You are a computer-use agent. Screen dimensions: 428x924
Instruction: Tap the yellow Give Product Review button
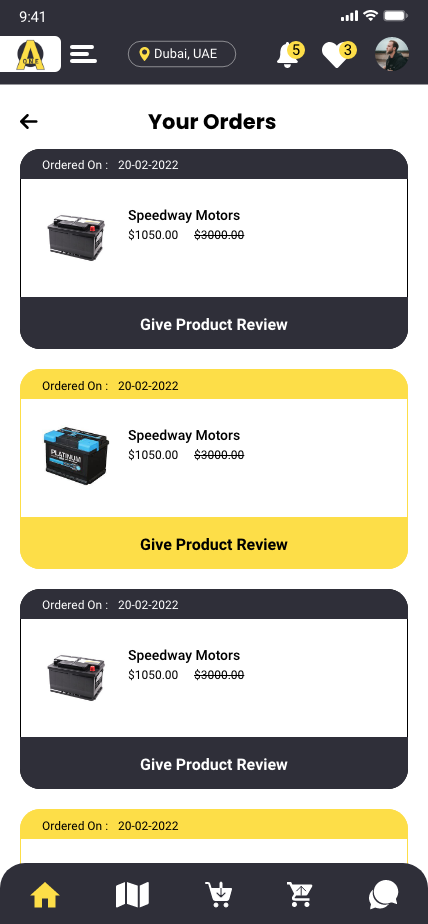coord(214,543)
